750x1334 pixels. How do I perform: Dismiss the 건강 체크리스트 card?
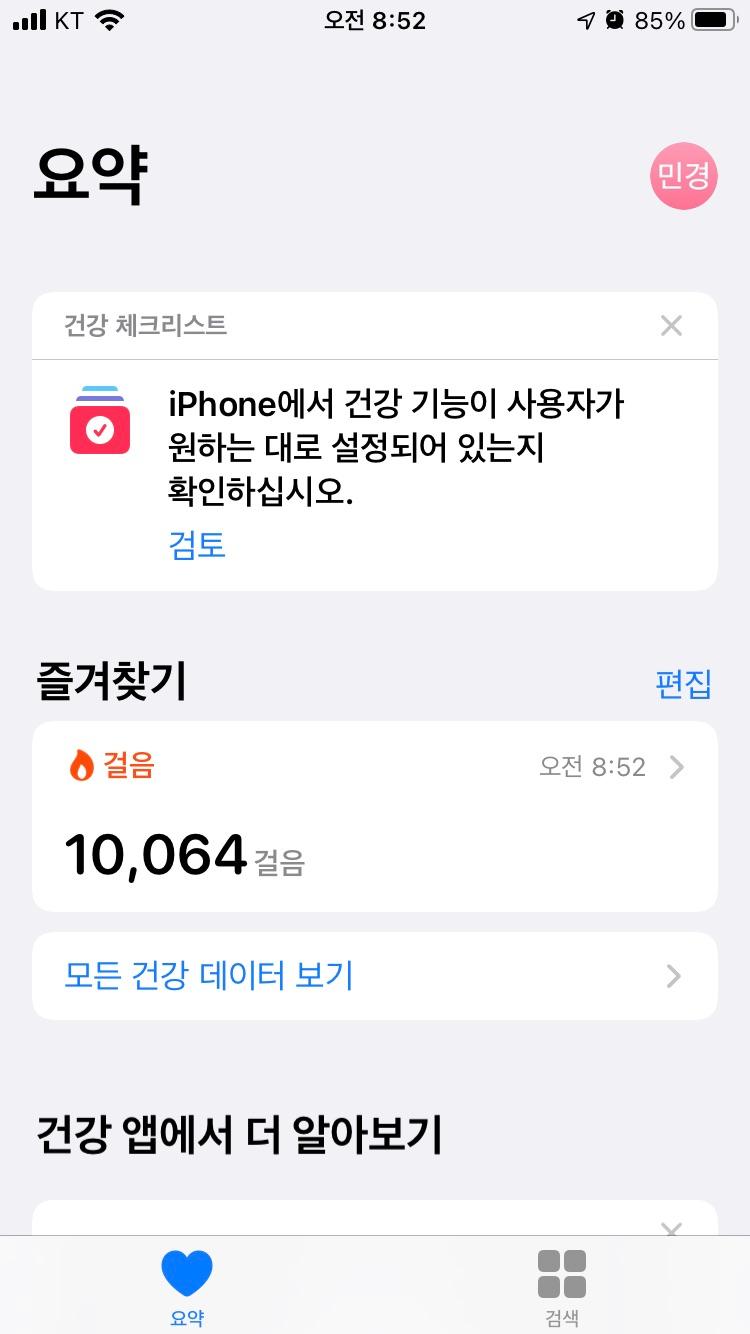(x=671, y=325)
